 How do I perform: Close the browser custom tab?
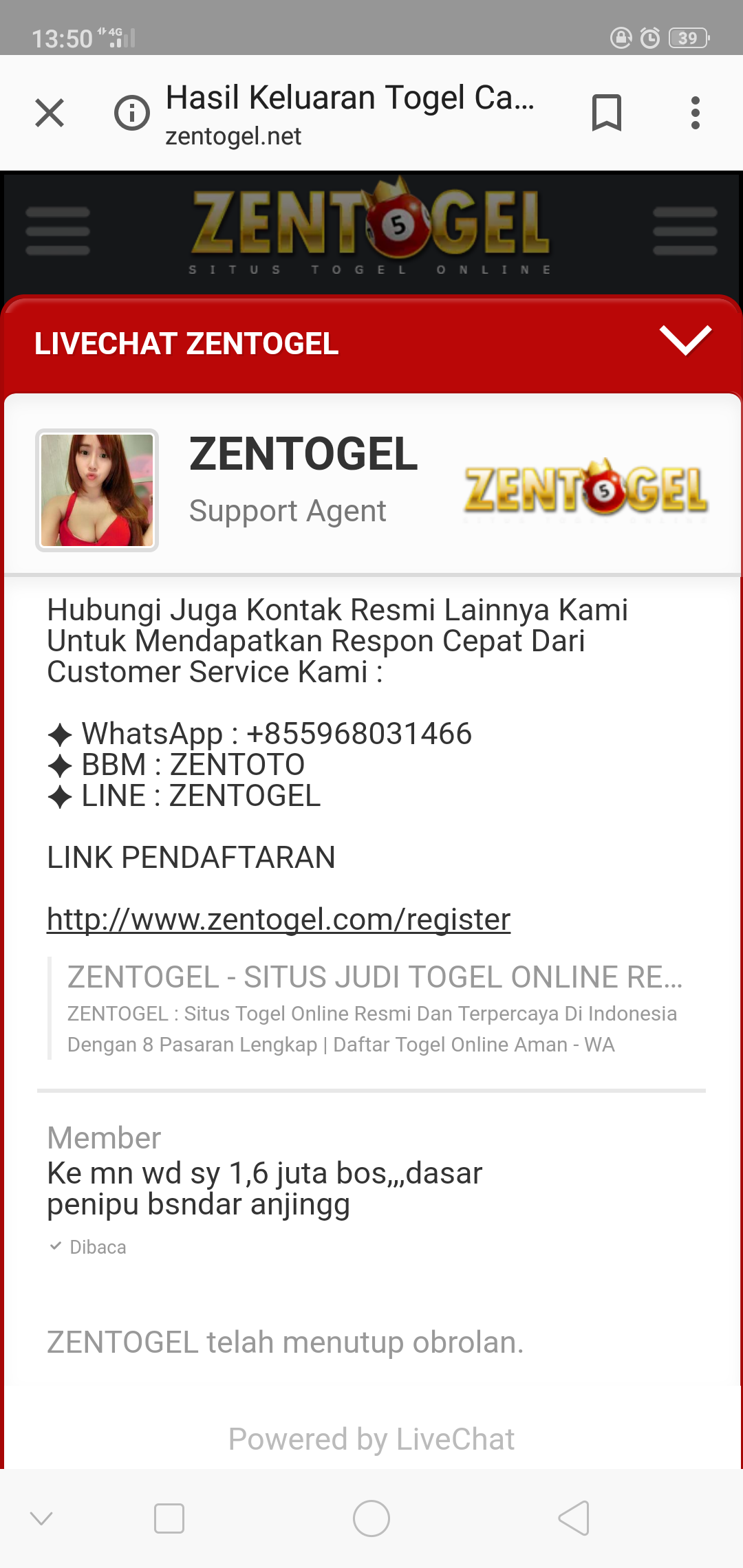(x=50, y=113)
